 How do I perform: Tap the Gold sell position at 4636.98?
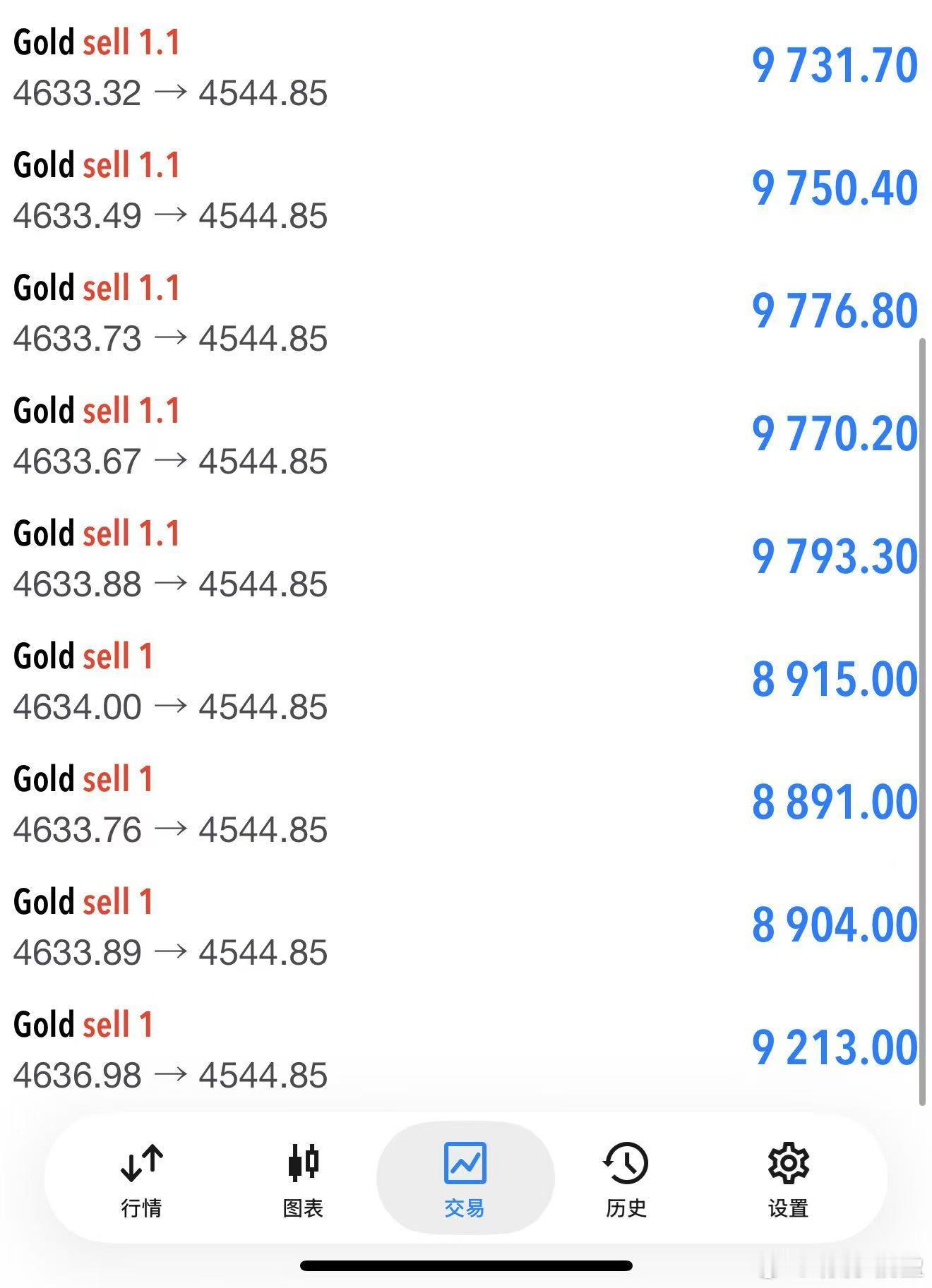[466, 1050]
